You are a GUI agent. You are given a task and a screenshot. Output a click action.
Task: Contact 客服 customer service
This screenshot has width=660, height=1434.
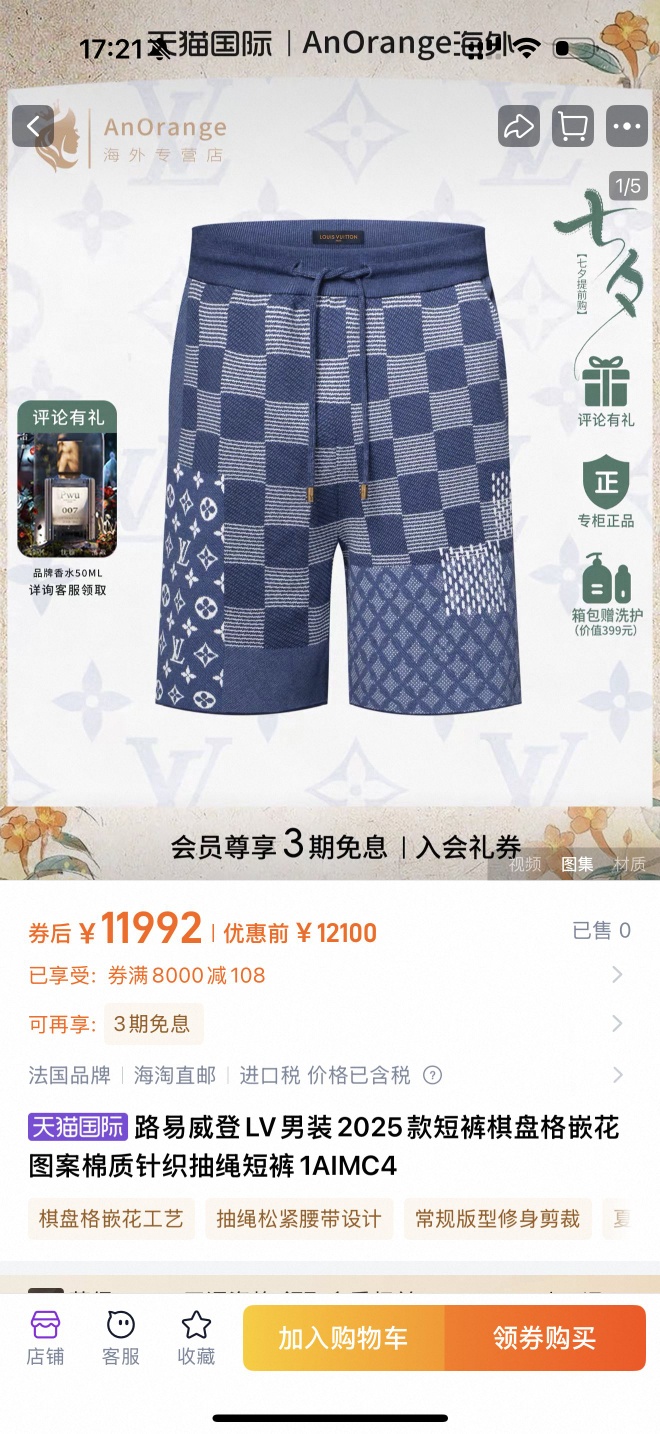point(120,1338)
